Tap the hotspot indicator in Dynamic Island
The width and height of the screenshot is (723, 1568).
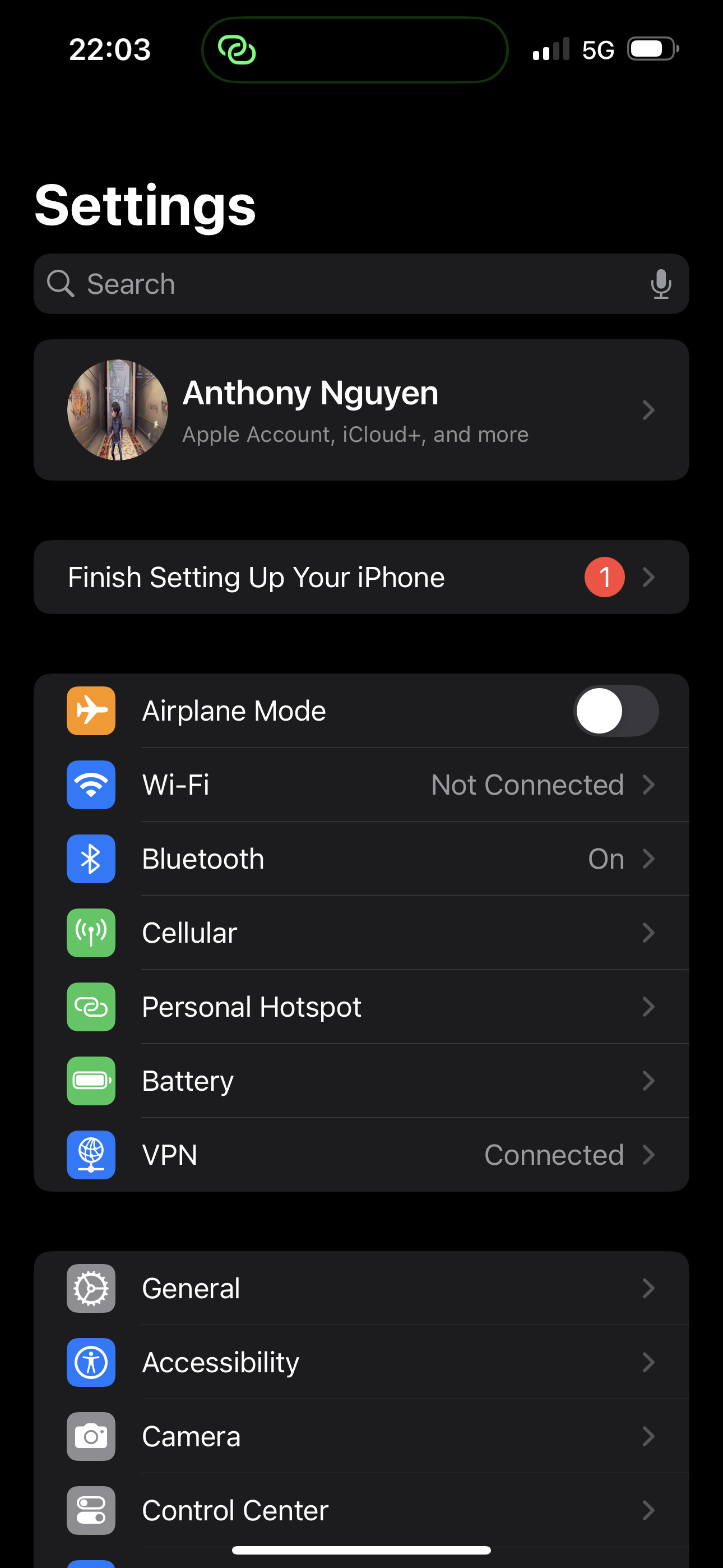(x=237, y=50)
